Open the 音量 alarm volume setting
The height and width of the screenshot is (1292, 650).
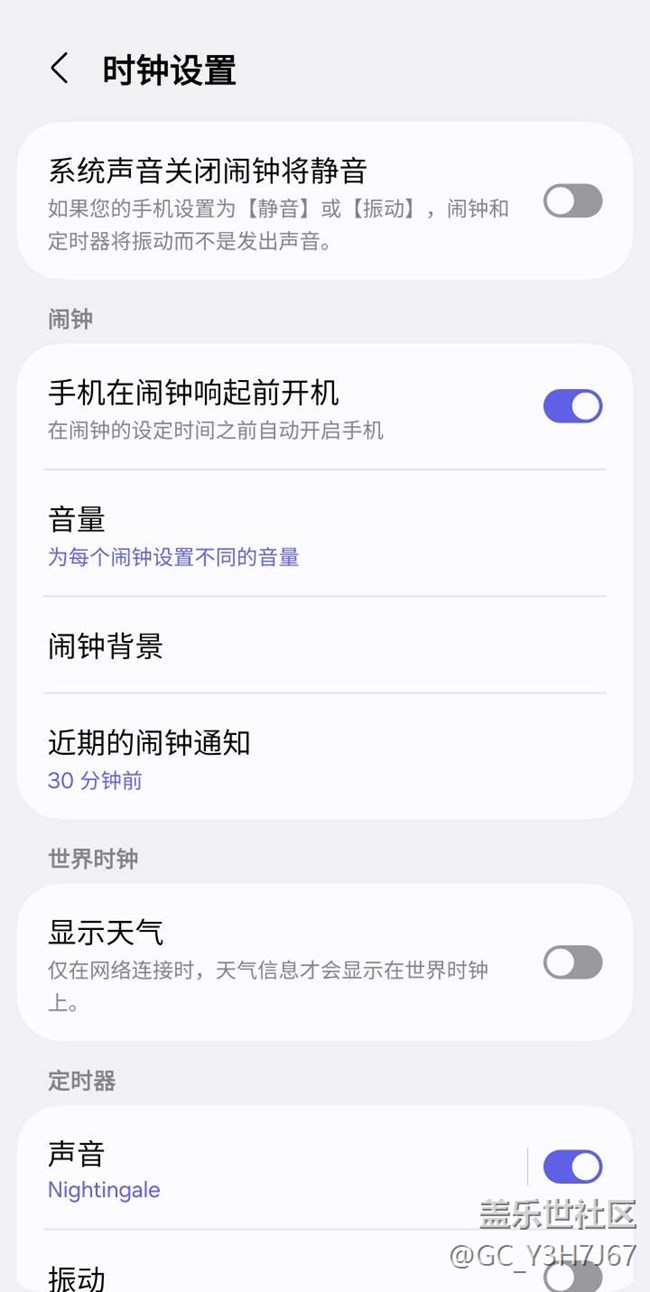(300, 536)
